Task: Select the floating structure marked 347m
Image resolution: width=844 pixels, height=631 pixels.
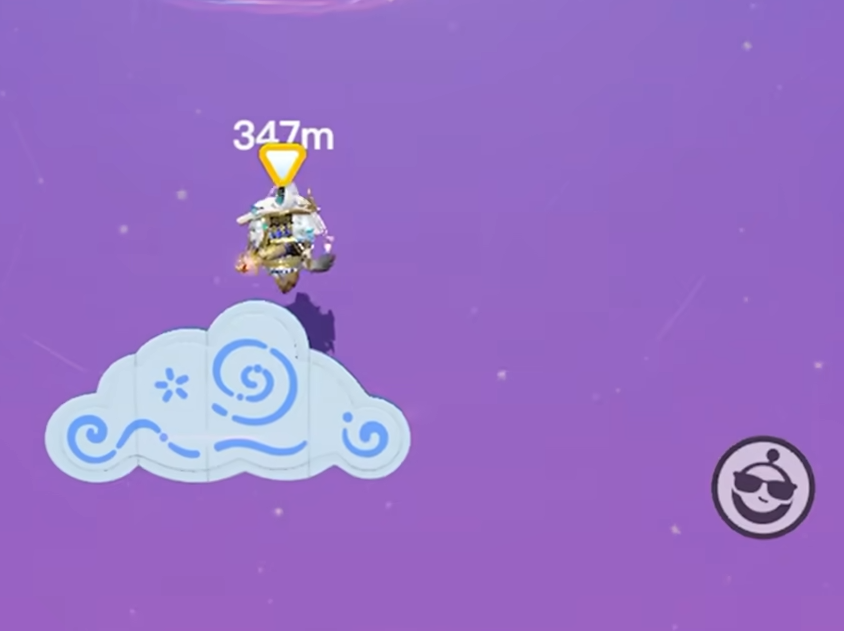Action: pos(283,235)
